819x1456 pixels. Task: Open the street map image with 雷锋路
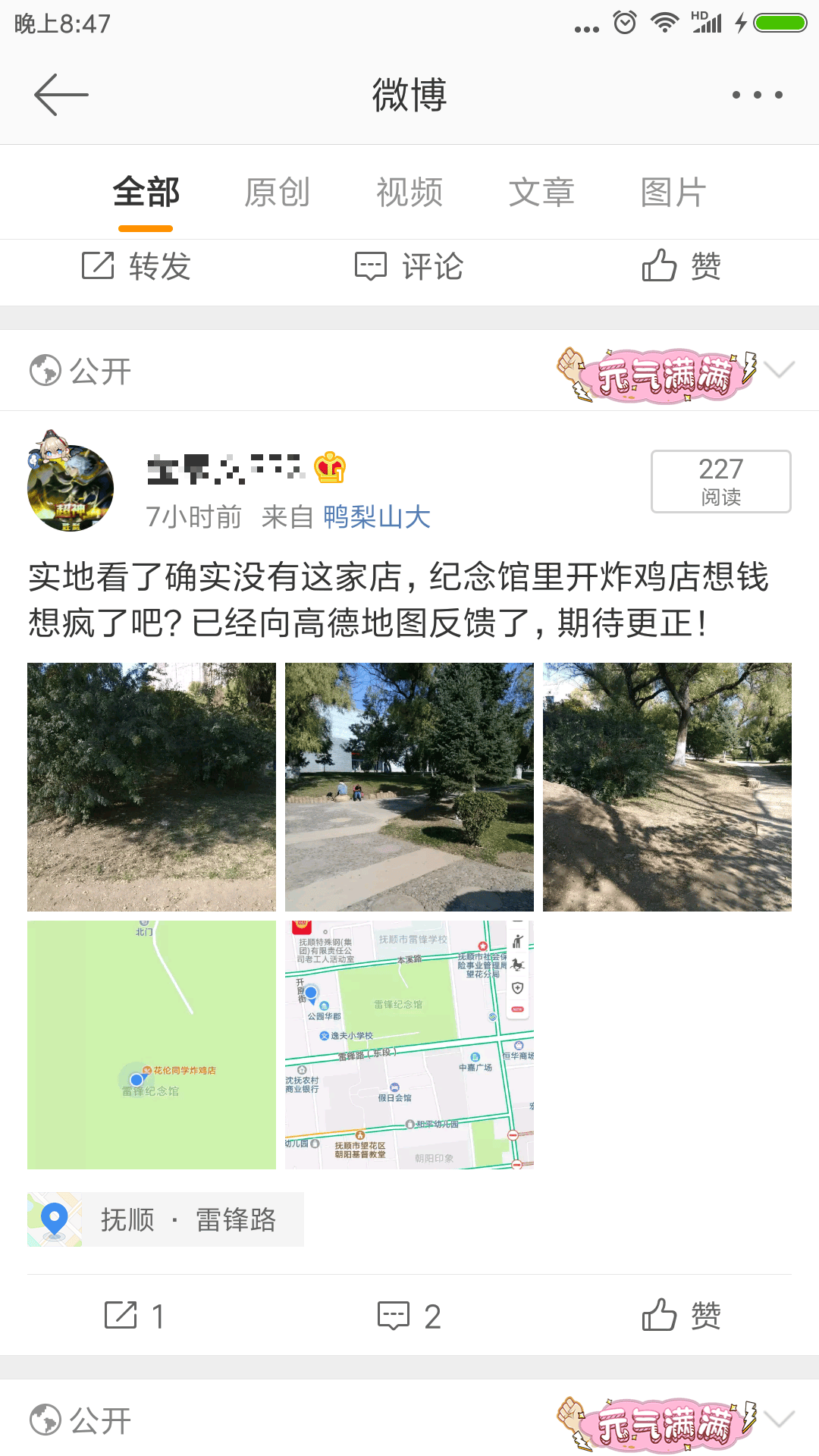click(409, 1045)
